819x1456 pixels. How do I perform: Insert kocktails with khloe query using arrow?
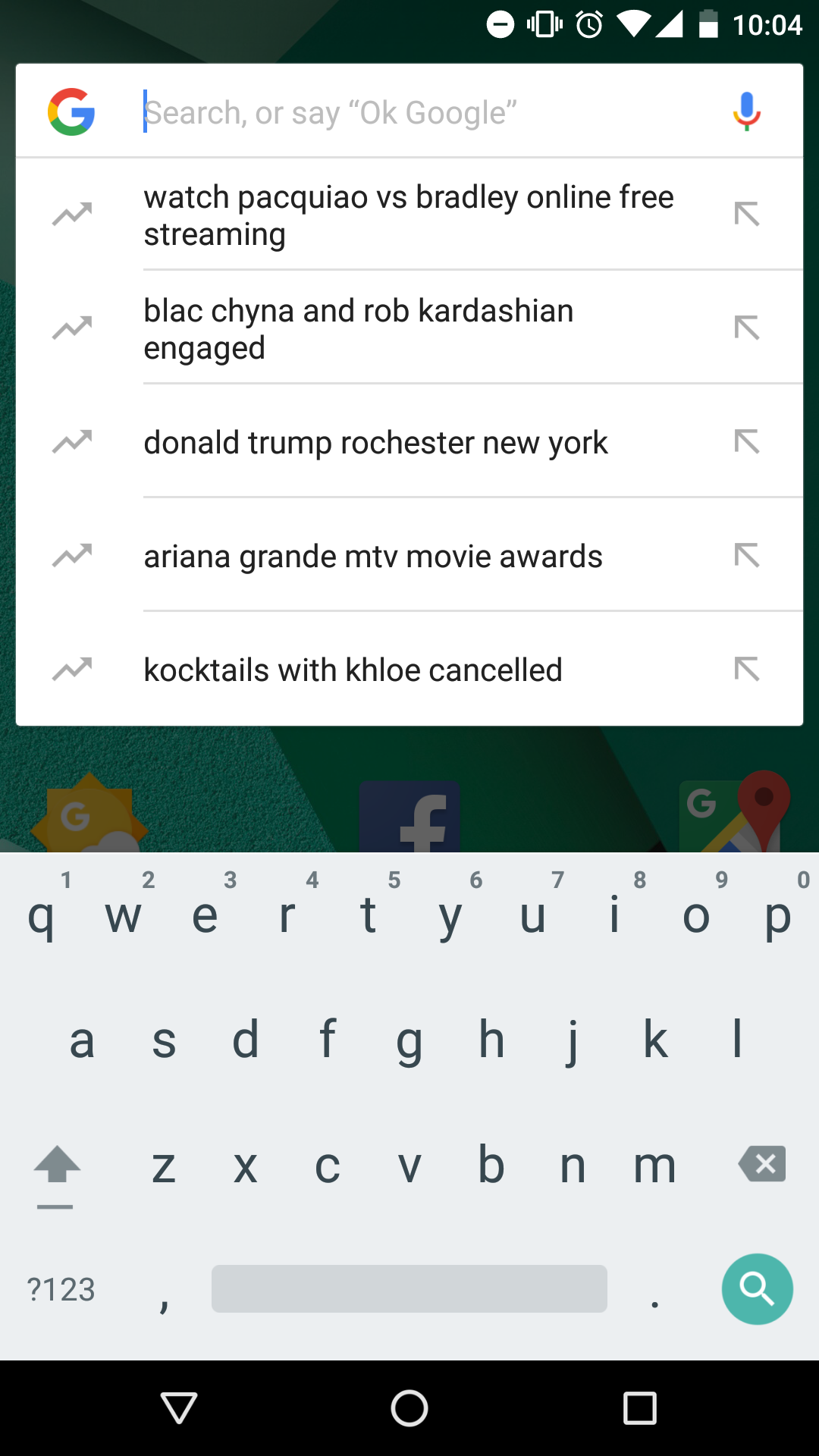click(746, 670)
